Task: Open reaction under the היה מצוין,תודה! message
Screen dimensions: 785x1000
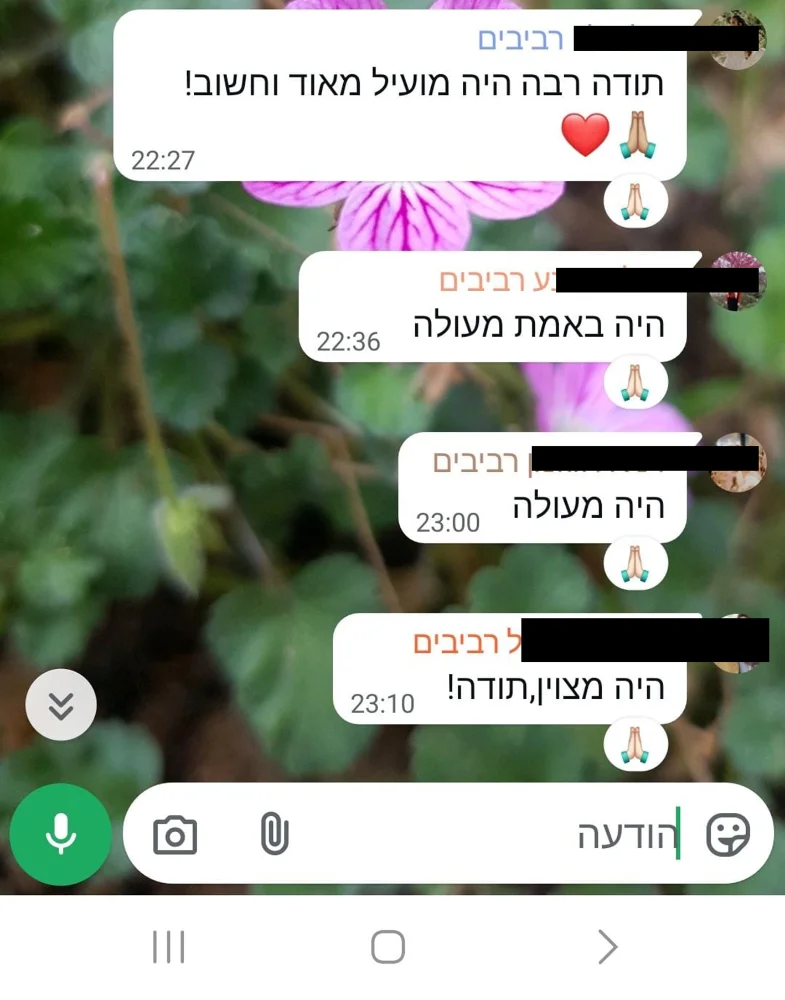Action: (x=635, y=745)
